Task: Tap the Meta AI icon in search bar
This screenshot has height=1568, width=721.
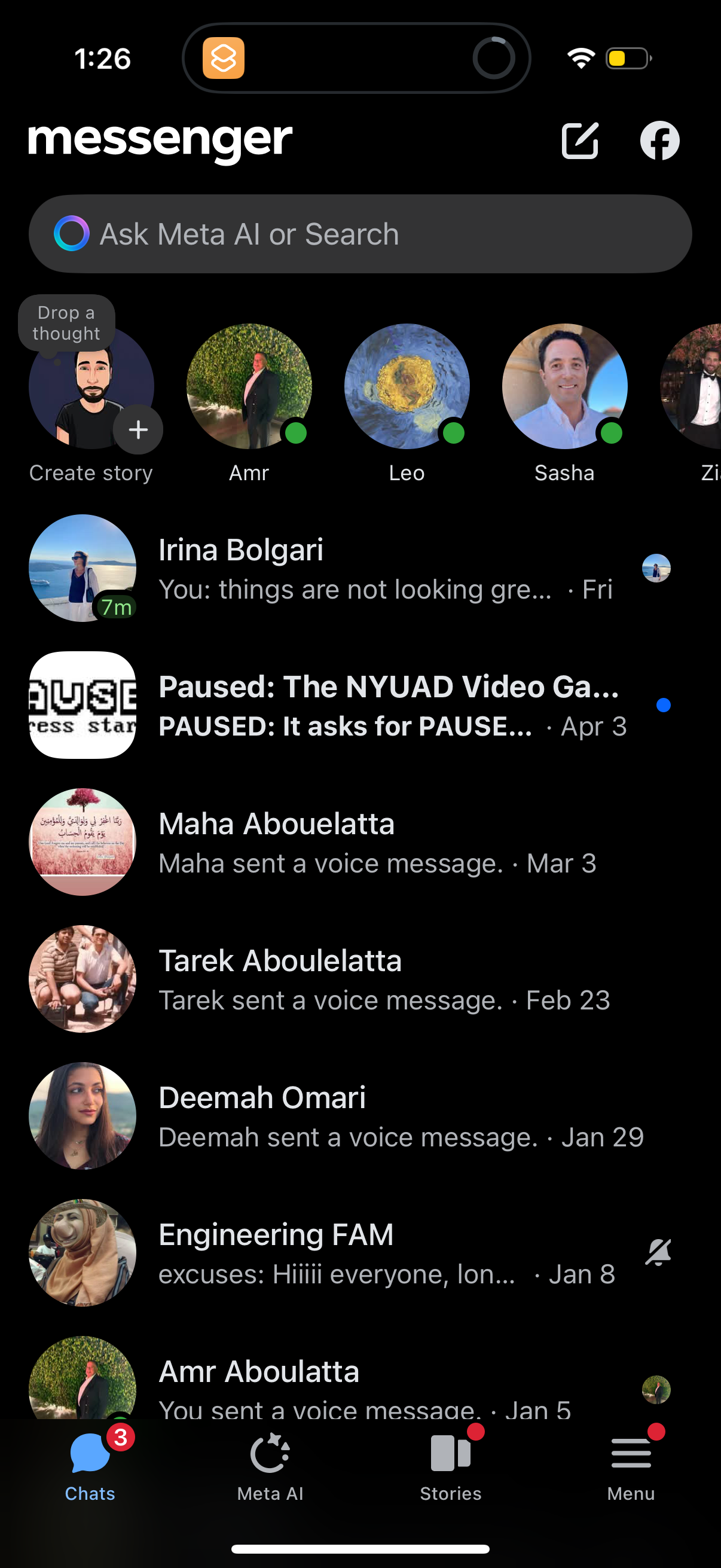Action: pyautogui.click(x=71, y=234)
